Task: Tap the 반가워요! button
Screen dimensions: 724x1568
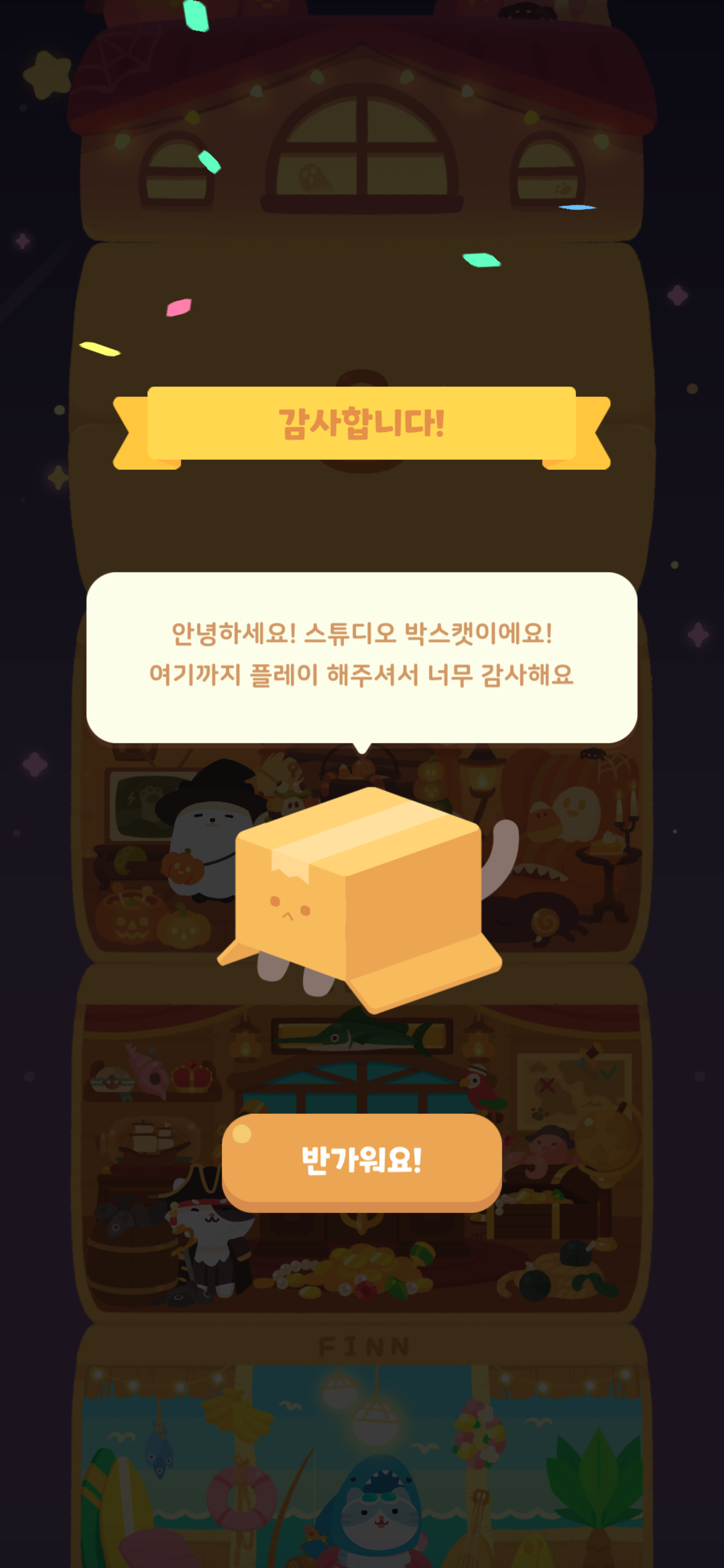Action: click(x=361, y=1162)
